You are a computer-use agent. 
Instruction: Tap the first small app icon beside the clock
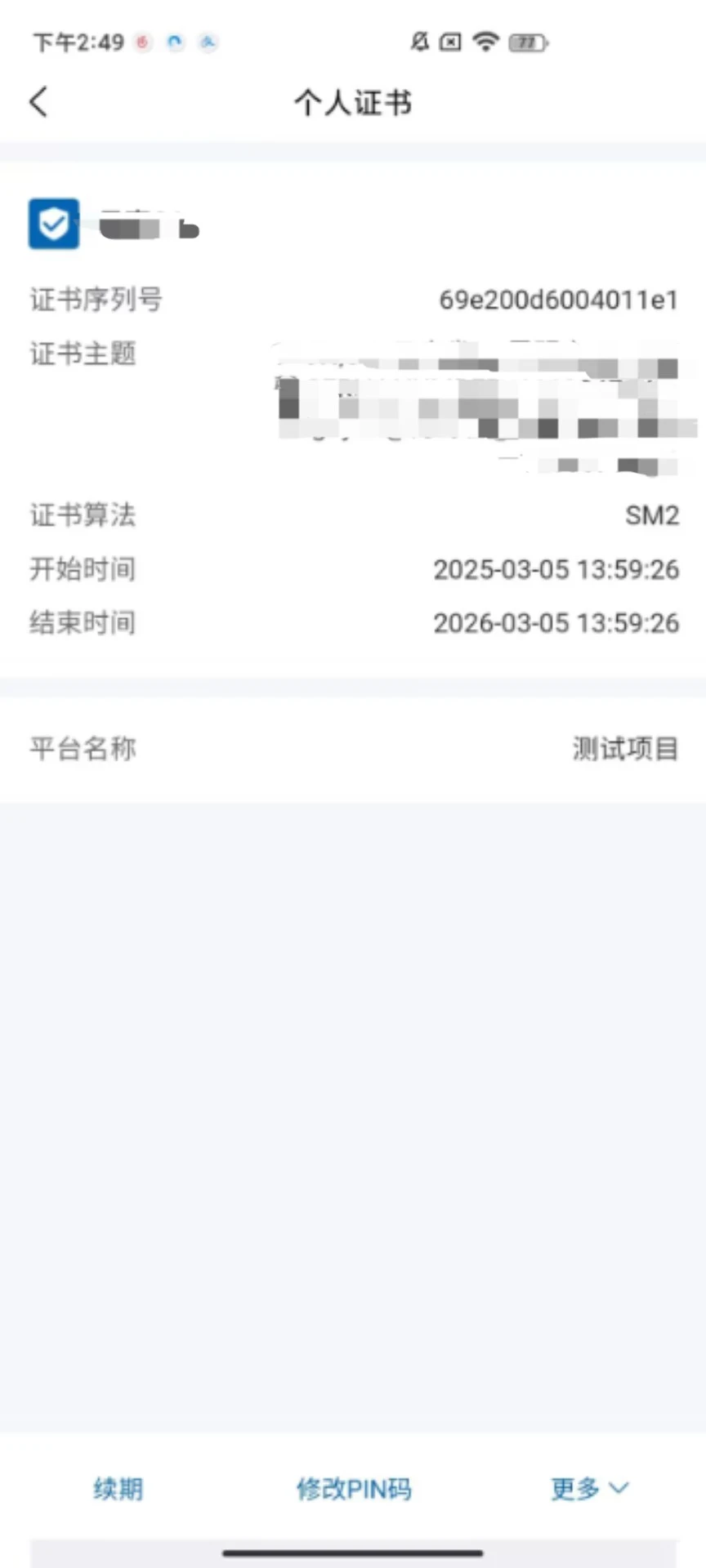pos(142,43)
